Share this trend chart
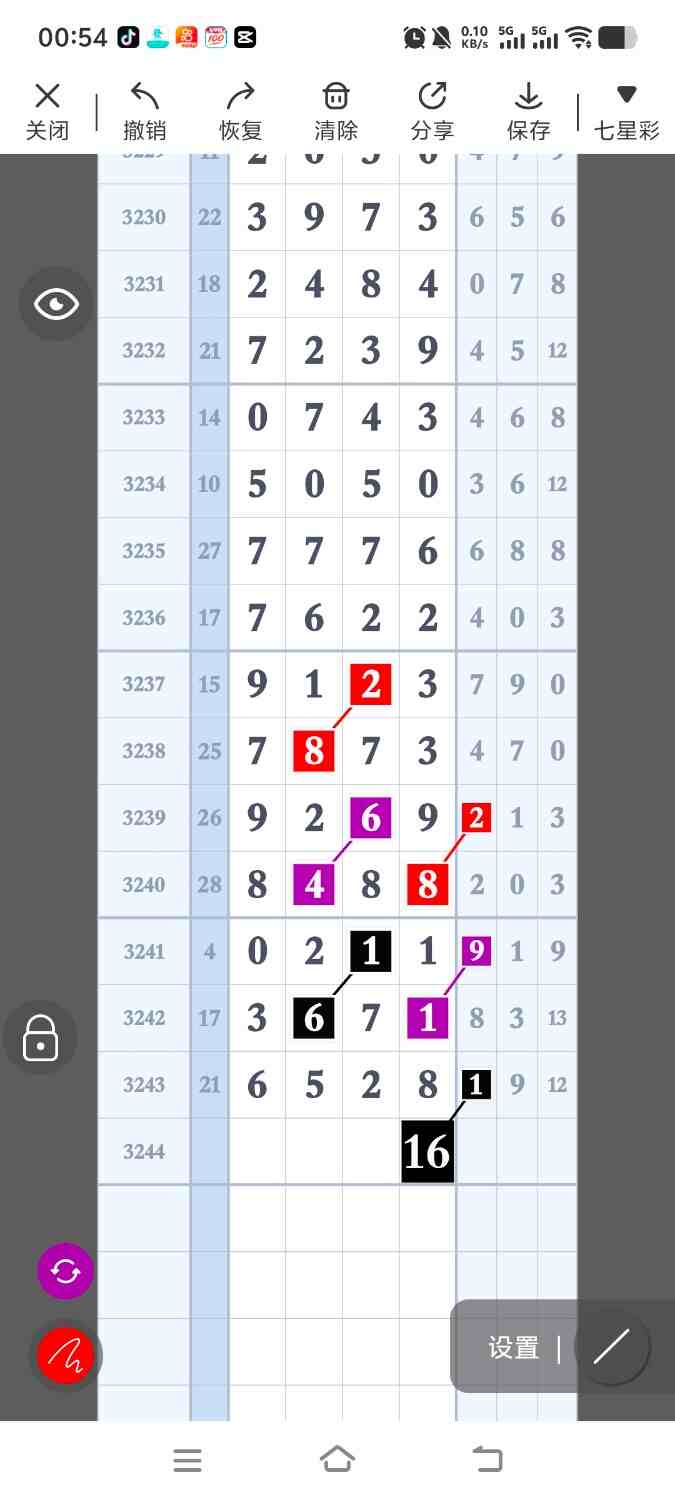The image size is (675, 1500). [432, 111]
